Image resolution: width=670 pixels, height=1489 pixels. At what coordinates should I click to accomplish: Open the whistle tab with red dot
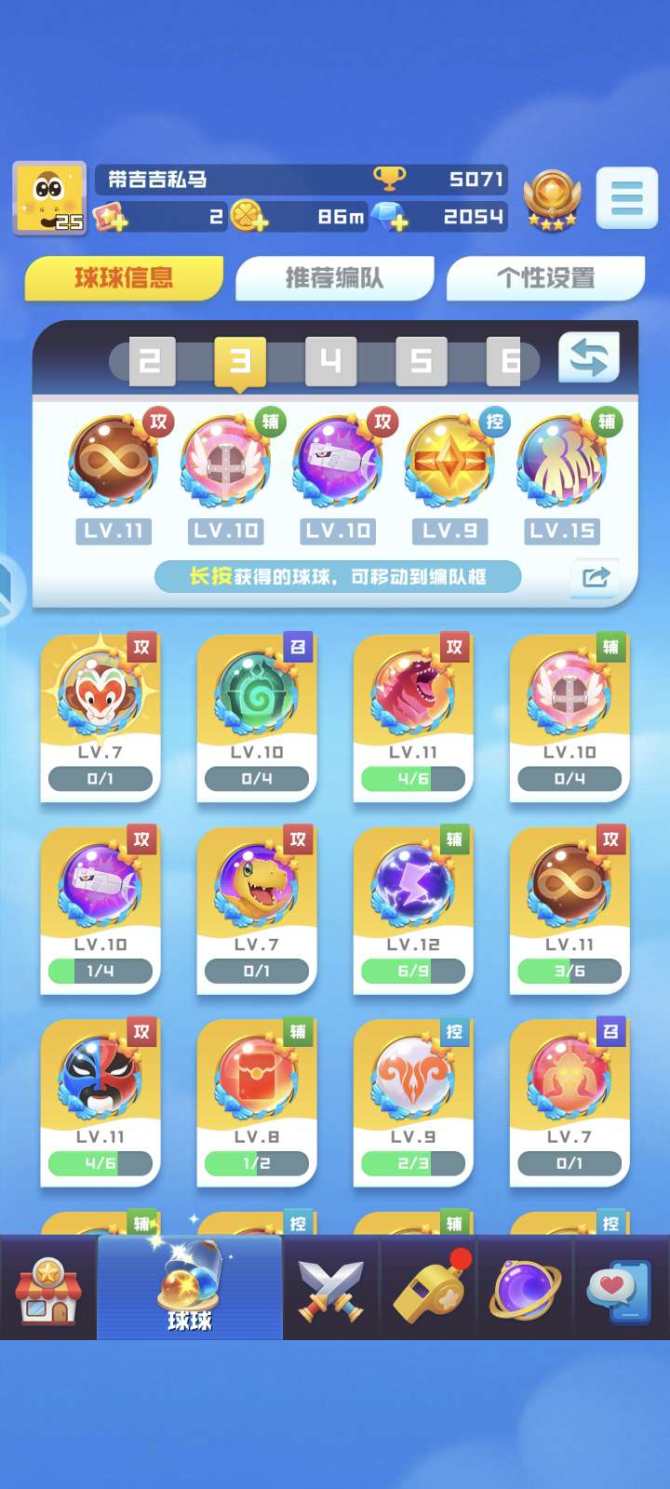[x=428, y=1289]
